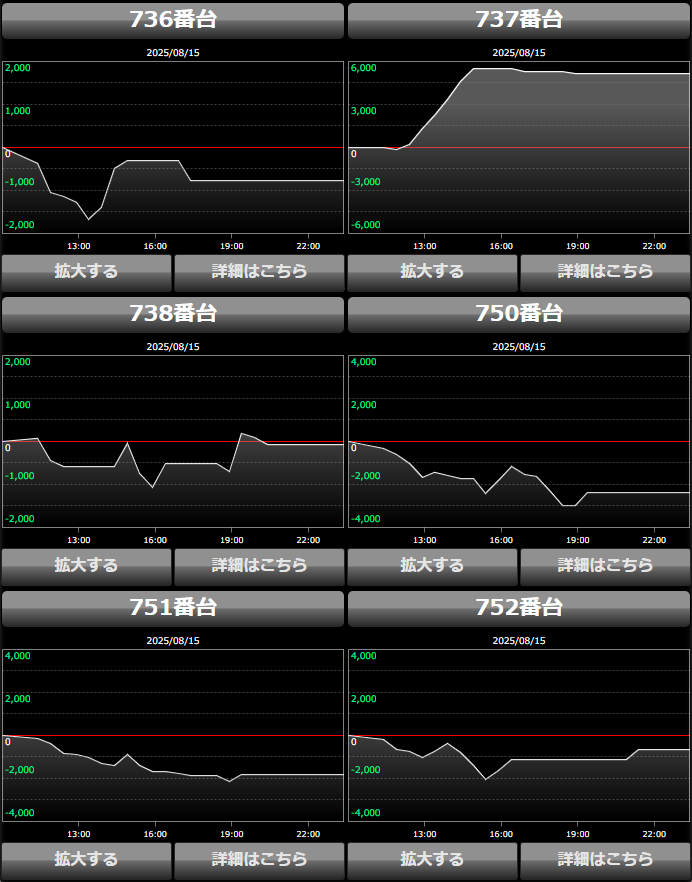692x882 pixels.
Task: Select the 736番台 header
Action: coord(173,20)
